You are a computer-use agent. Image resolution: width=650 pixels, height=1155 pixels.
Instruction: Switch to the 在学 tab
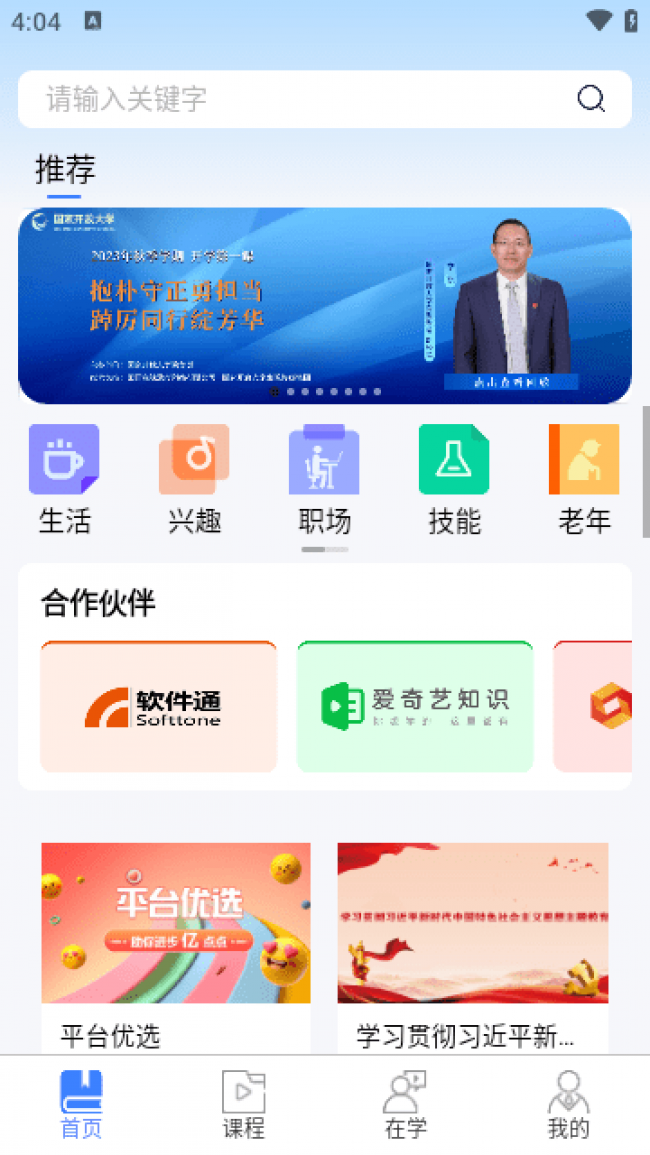(405, 1105)
